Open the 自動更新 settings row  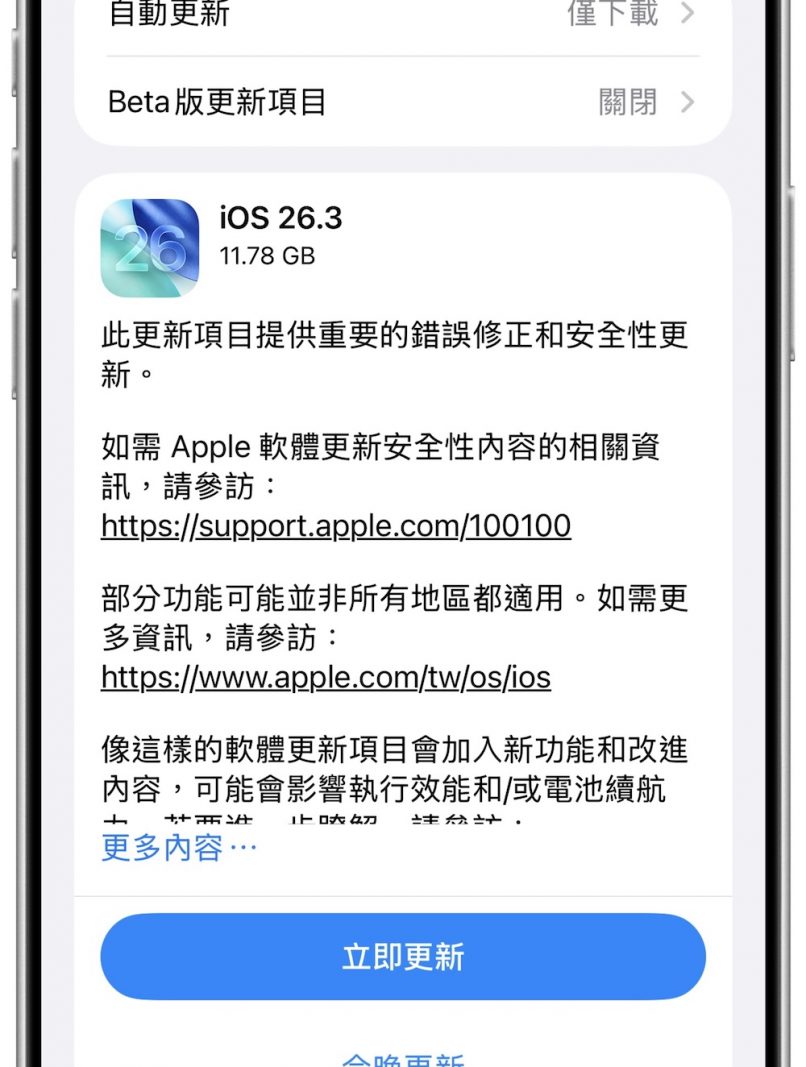(402, 14)
